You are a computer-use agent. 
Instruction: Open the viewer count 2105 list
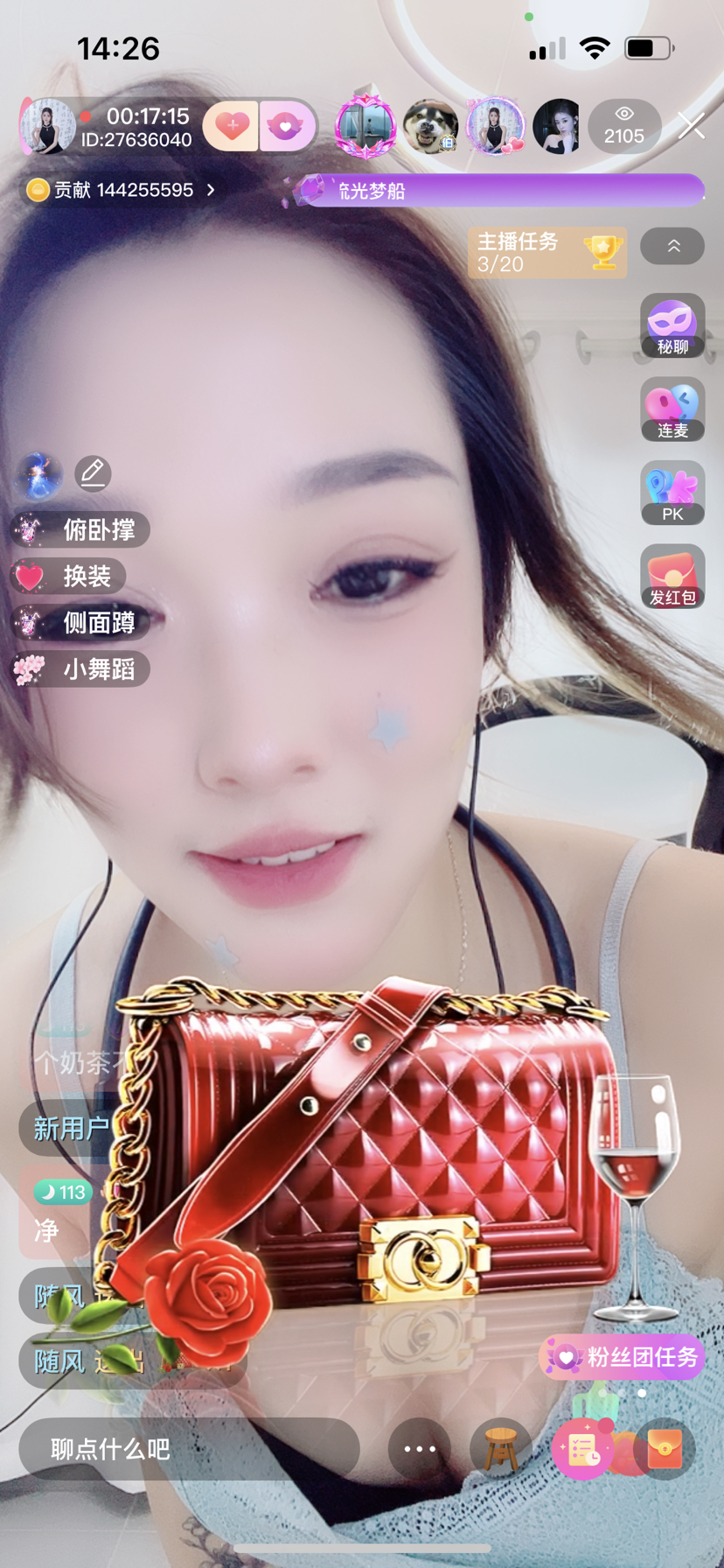pyautogui.click(x=623, y=127)
